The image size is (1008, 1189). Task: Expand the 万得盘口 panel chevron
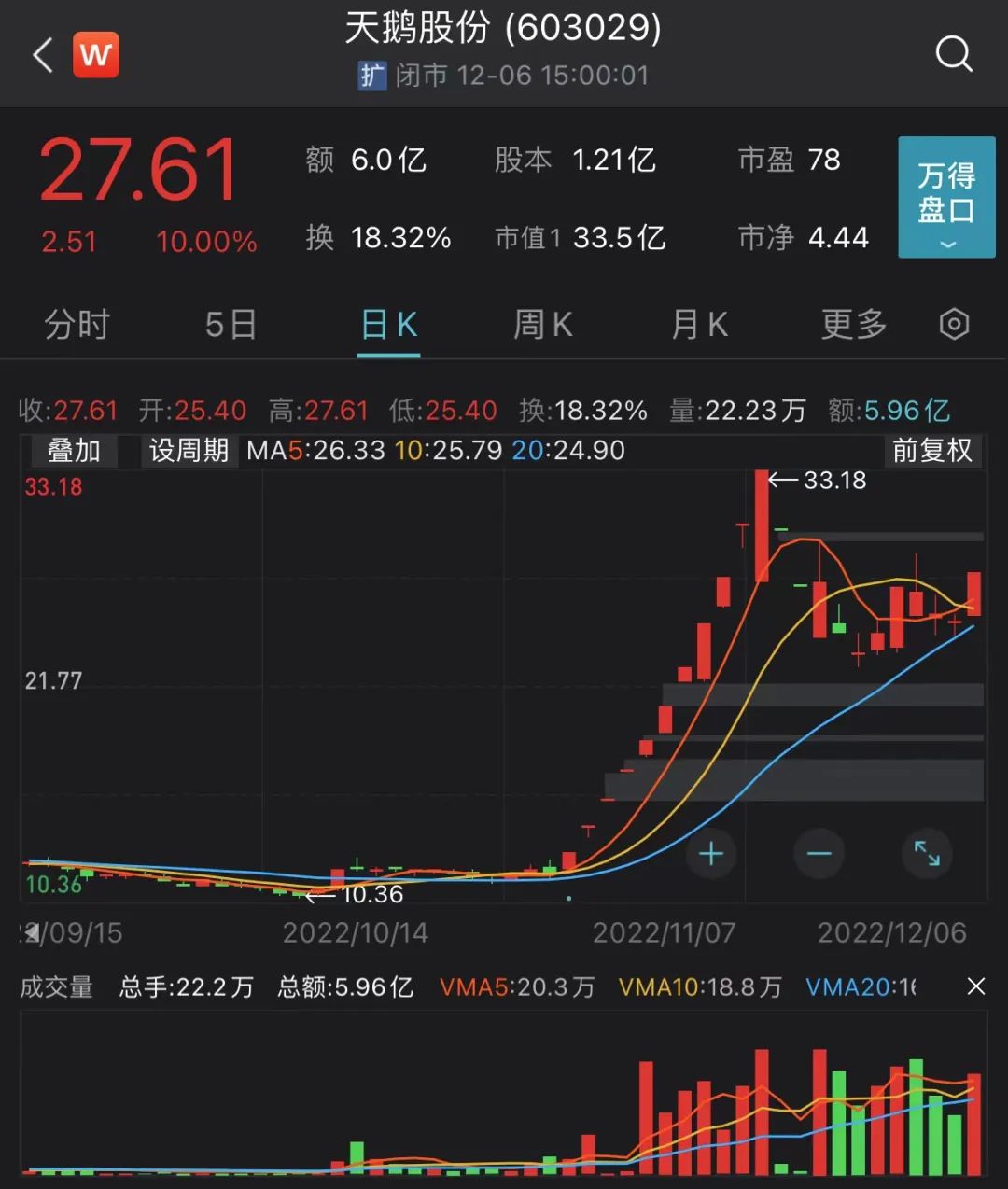pyautogui.click(x=946, y=245)
